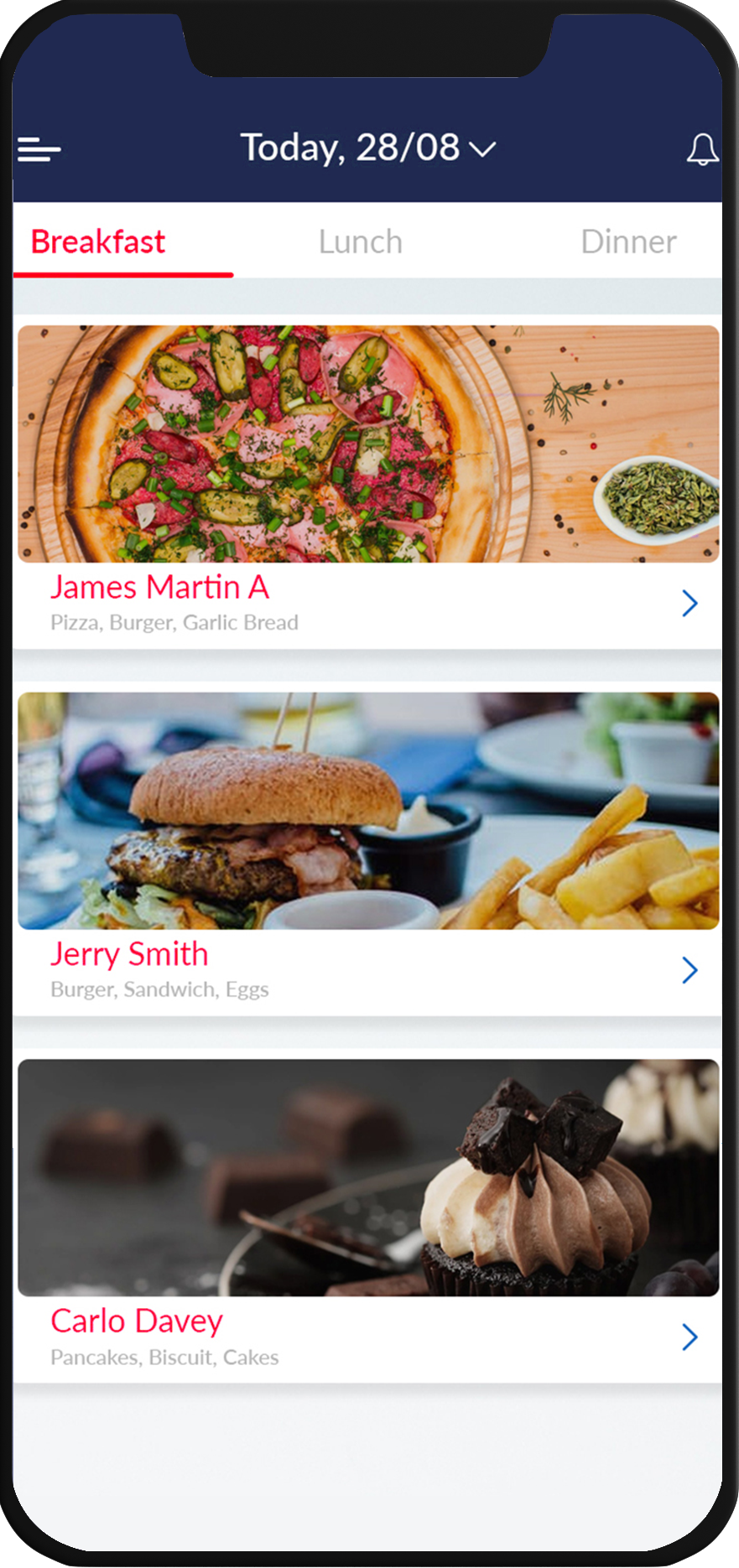Screen dimensions: 739x1568
Task: Expand James Martin A's menu with the arrow
Action: [x=690, y=603]
